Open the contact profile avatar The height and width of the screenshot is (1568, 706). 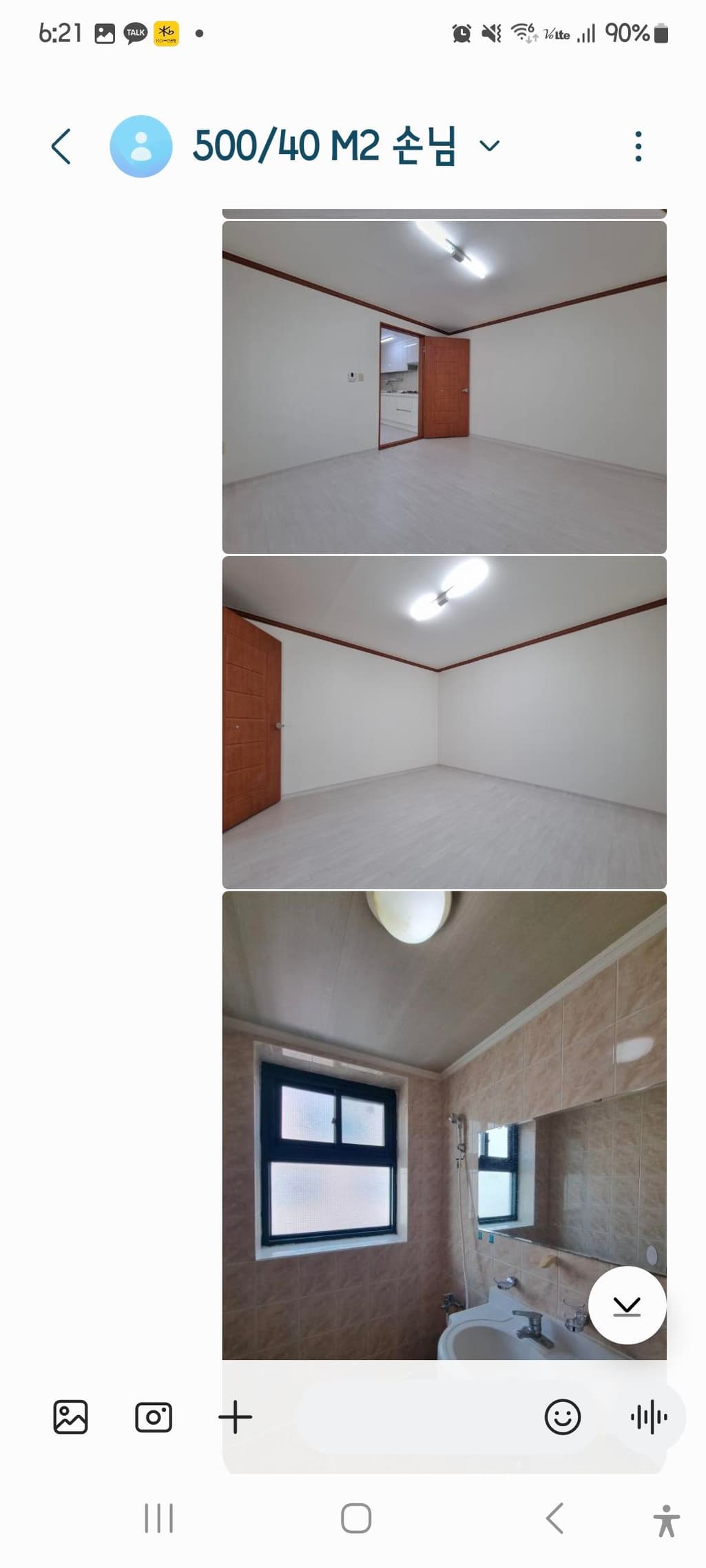click(141, 147)
